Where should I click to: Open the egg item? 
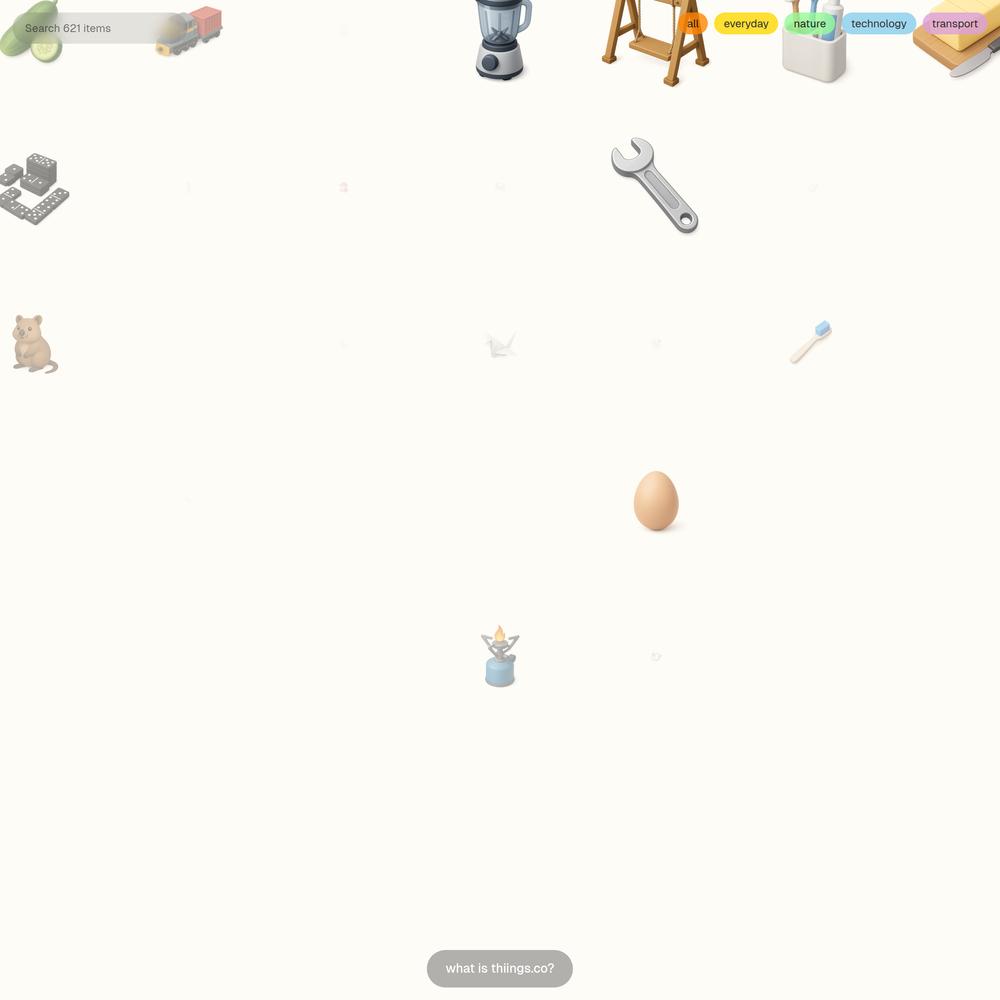[656, 500]
